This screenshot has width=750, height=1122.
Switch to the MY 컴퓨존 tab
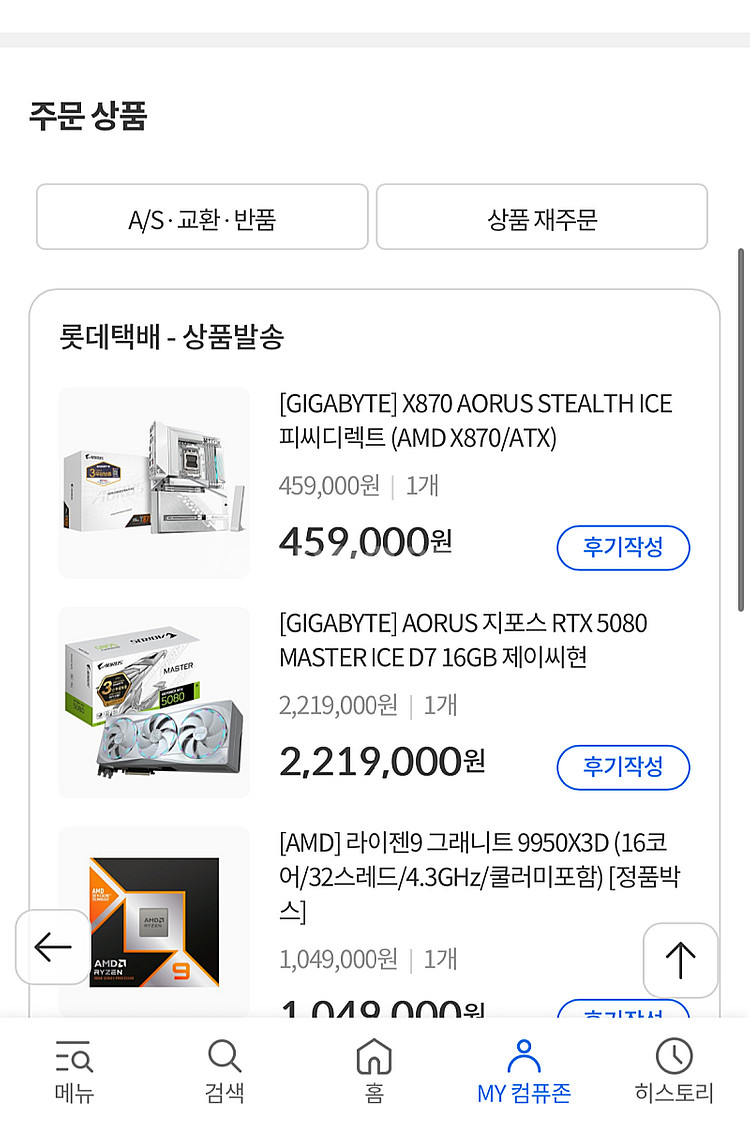coord(524,1070)
